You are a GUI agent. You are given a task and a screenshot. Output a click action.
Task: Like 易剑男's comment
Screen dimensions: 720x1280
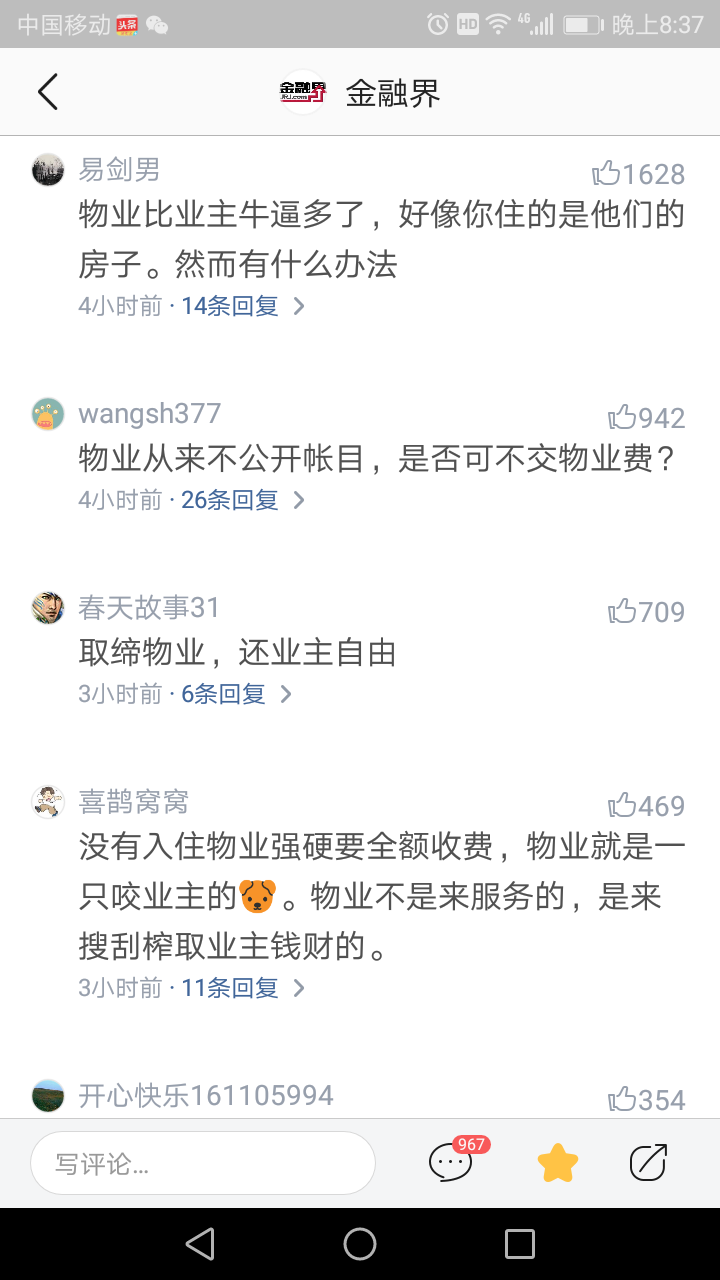click(x=638, y=174)
